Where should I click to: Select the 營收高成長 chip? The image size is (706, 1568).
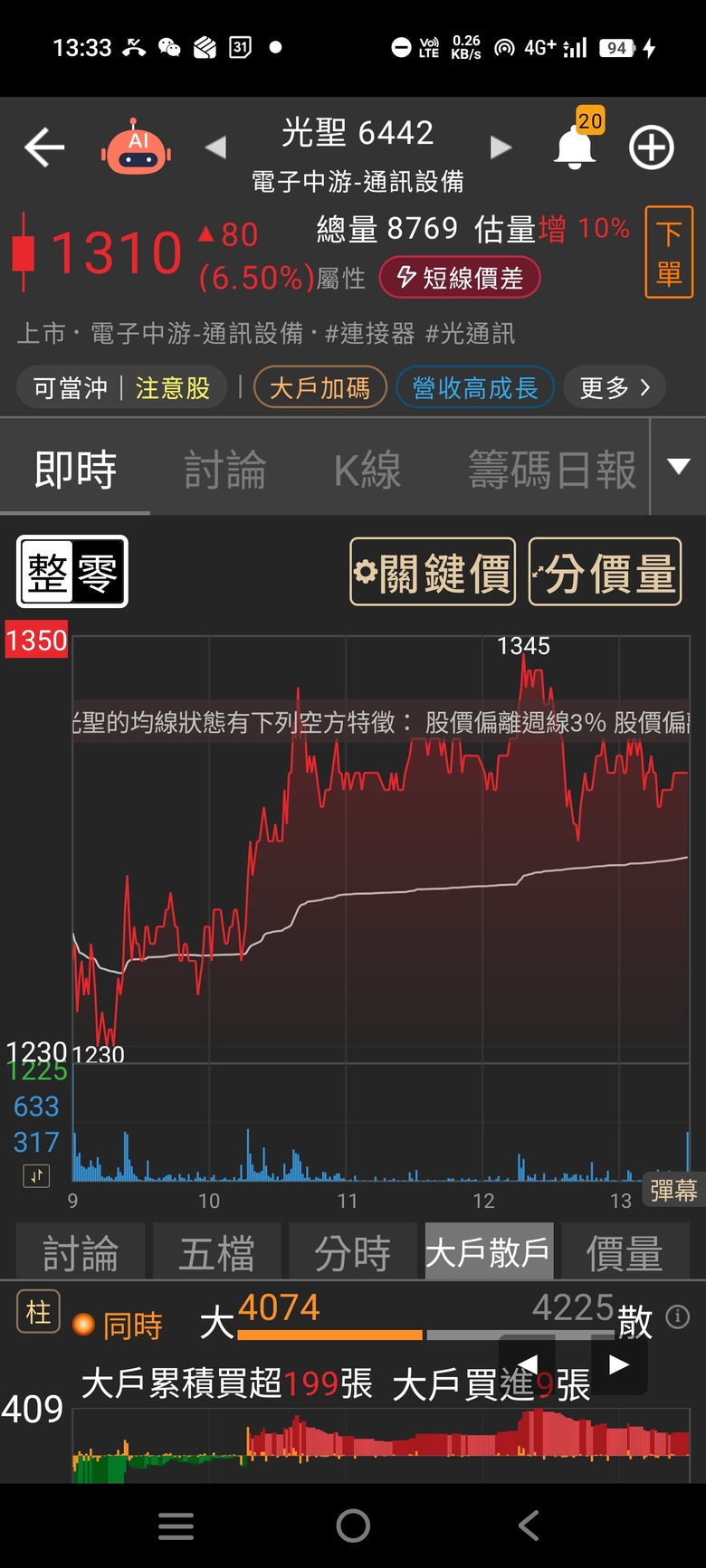[x=475, y=388]
